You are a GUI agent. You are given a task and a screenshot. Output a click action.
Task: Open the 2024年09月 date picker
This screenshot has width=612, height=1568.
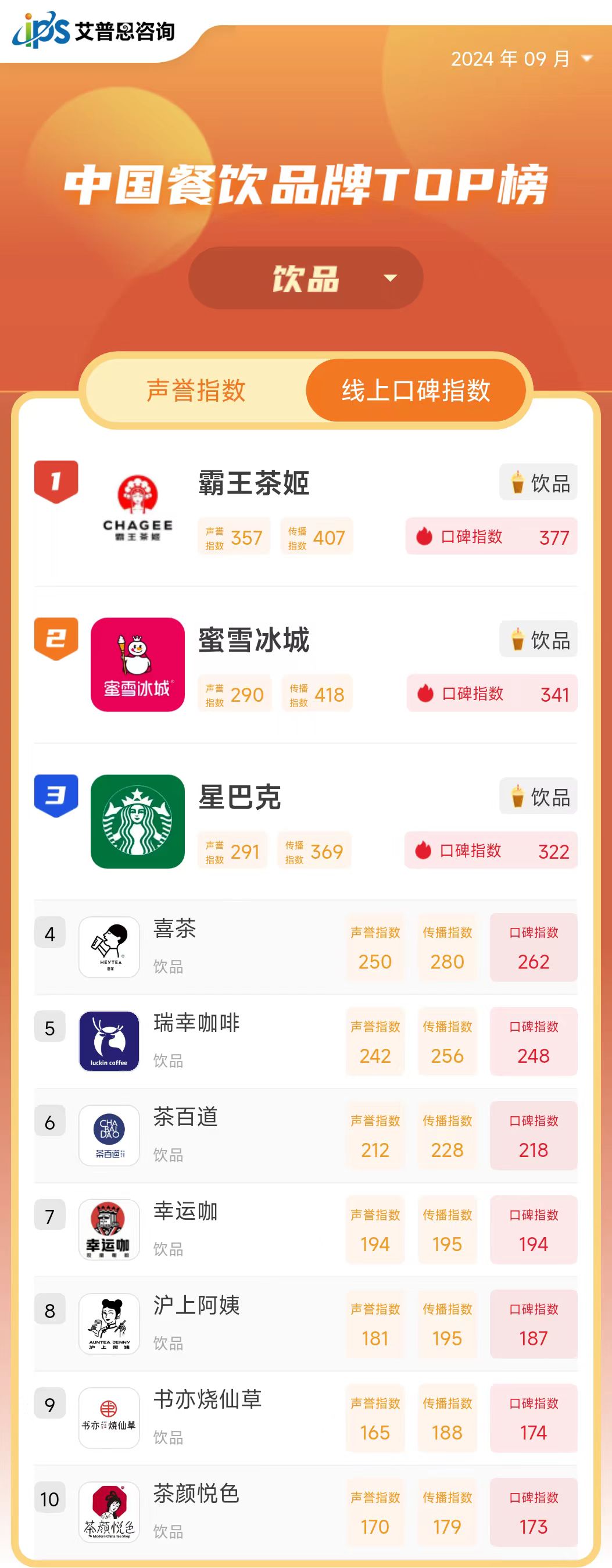[x=521, y=59]
